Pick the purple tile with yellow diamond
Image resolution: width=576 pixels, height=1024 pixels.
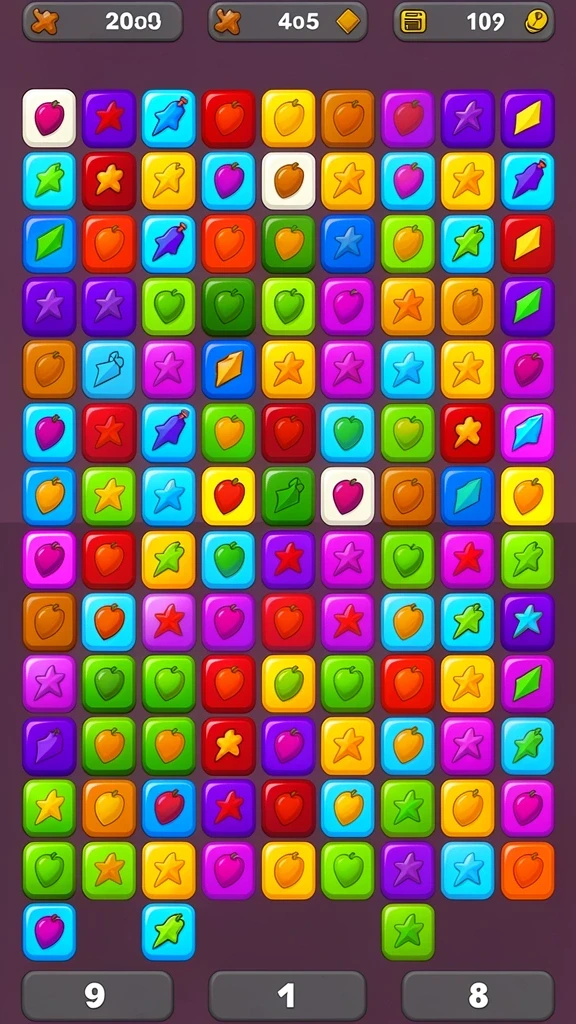tap(528, 118)
